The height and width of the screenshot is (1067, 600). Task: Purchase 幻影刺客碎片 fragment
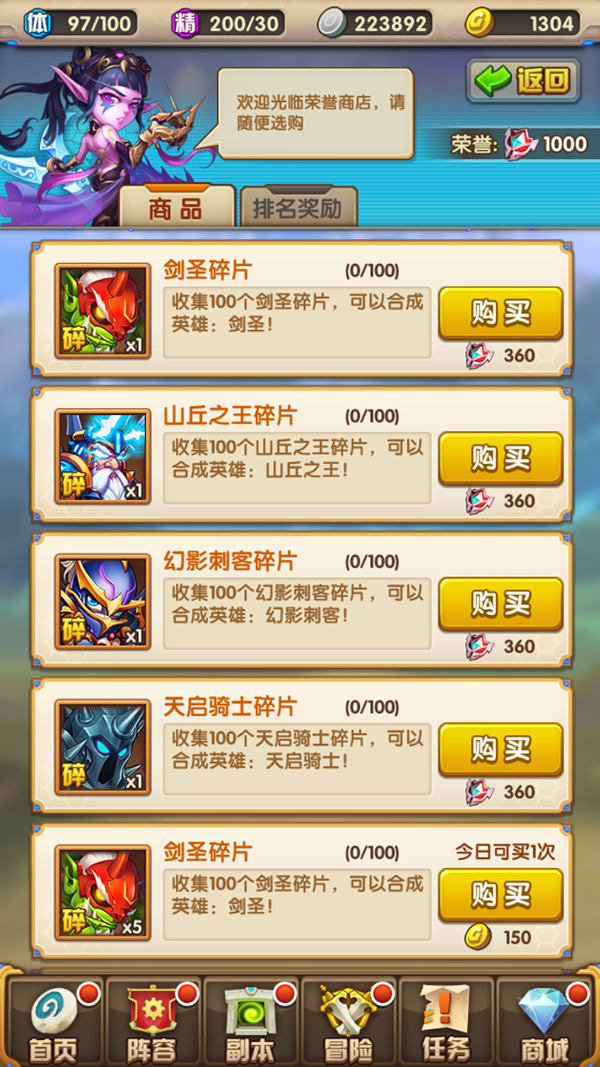click(500, 603)
